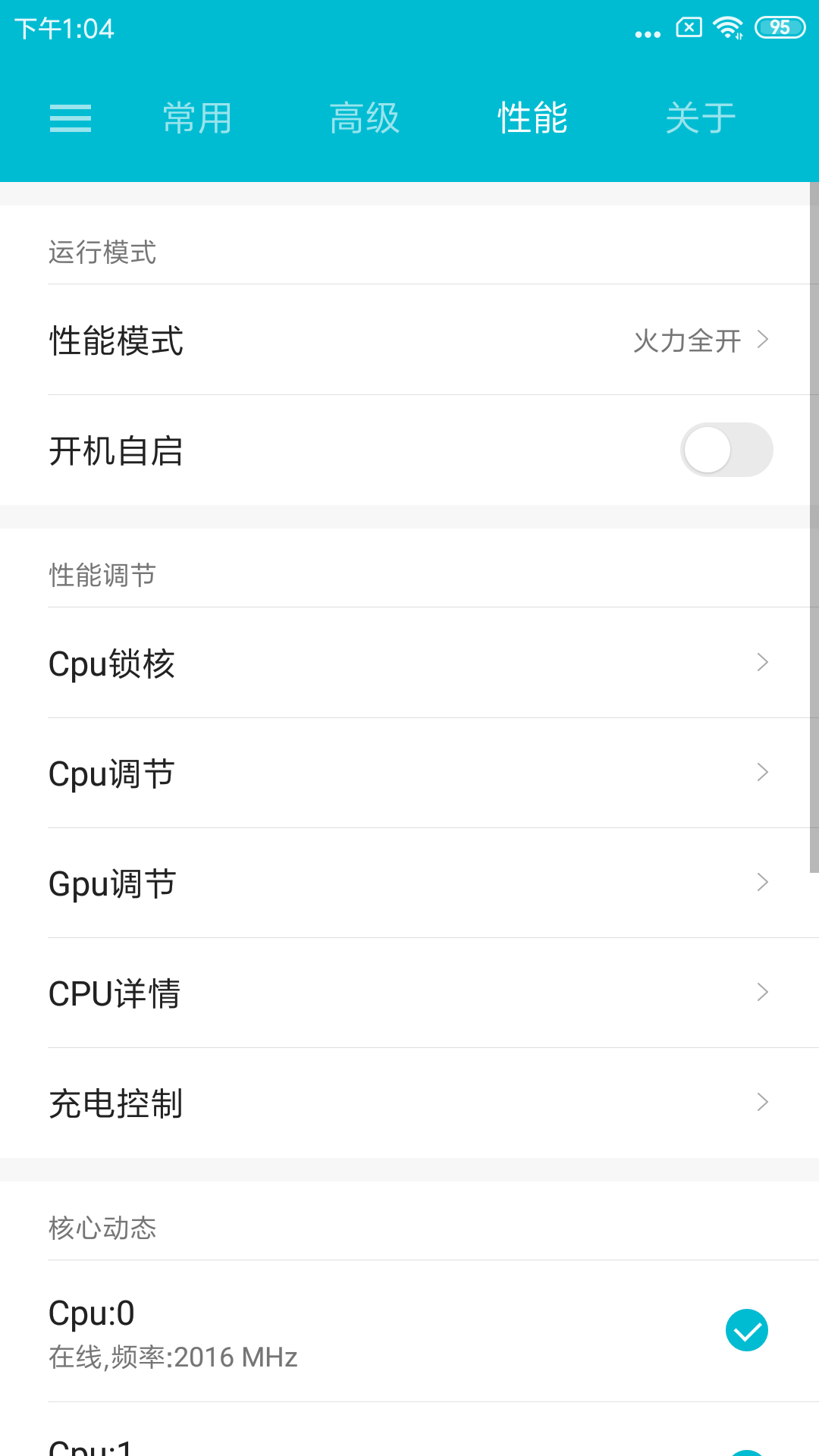
Task: Open the hamburger drawer menu
Action: point(71,118)
